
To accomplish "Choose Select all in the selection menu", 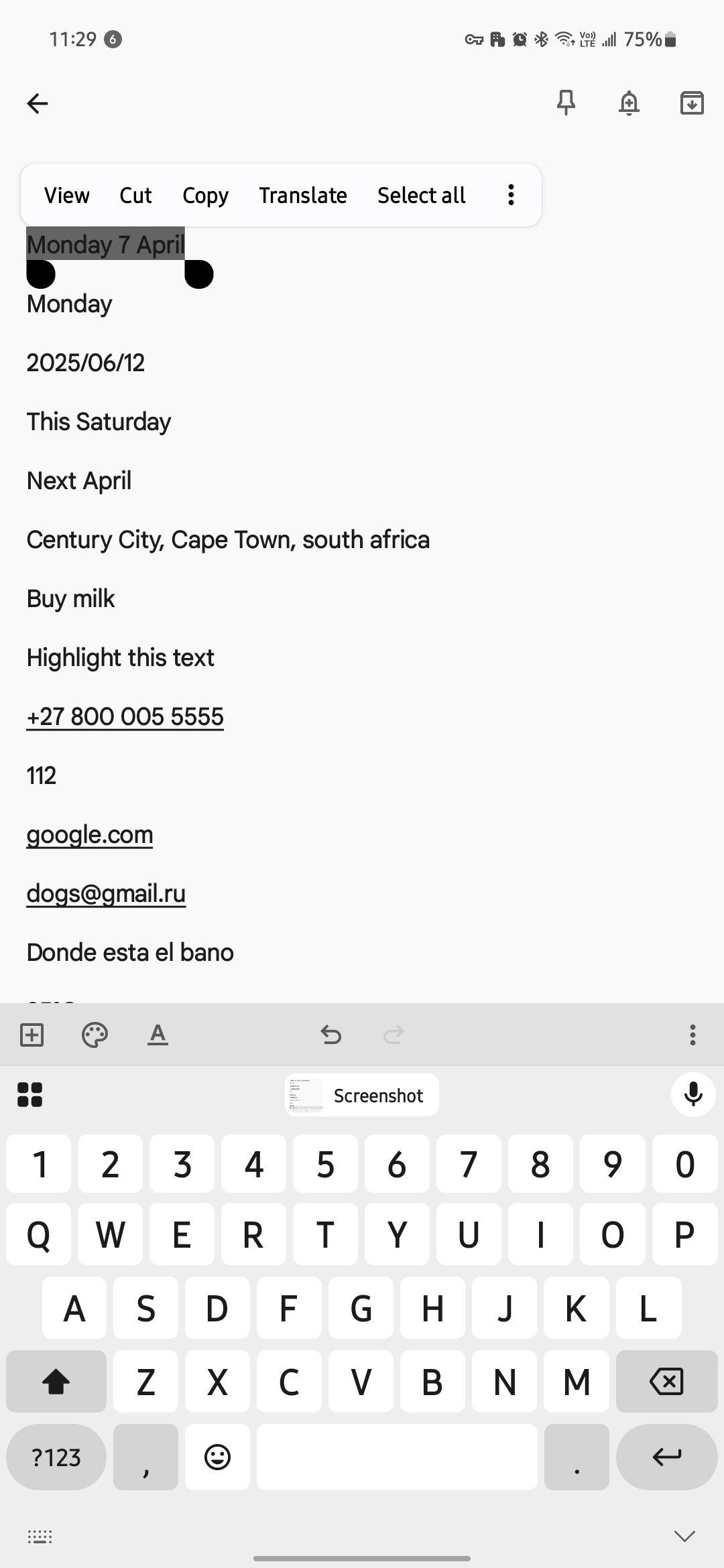I will point(421,196).
